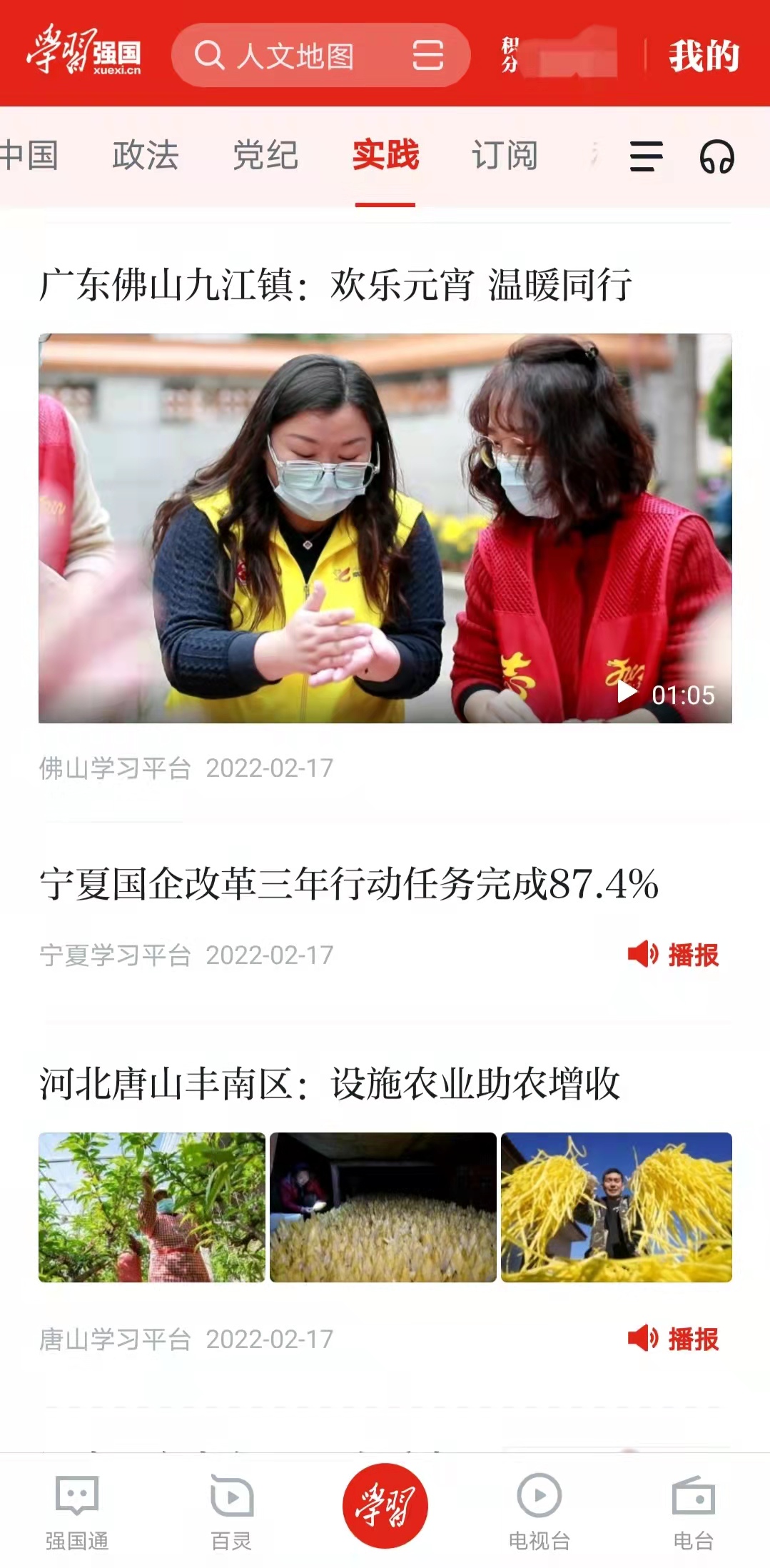Tap the central red 学习 button

click(385, 1505)
